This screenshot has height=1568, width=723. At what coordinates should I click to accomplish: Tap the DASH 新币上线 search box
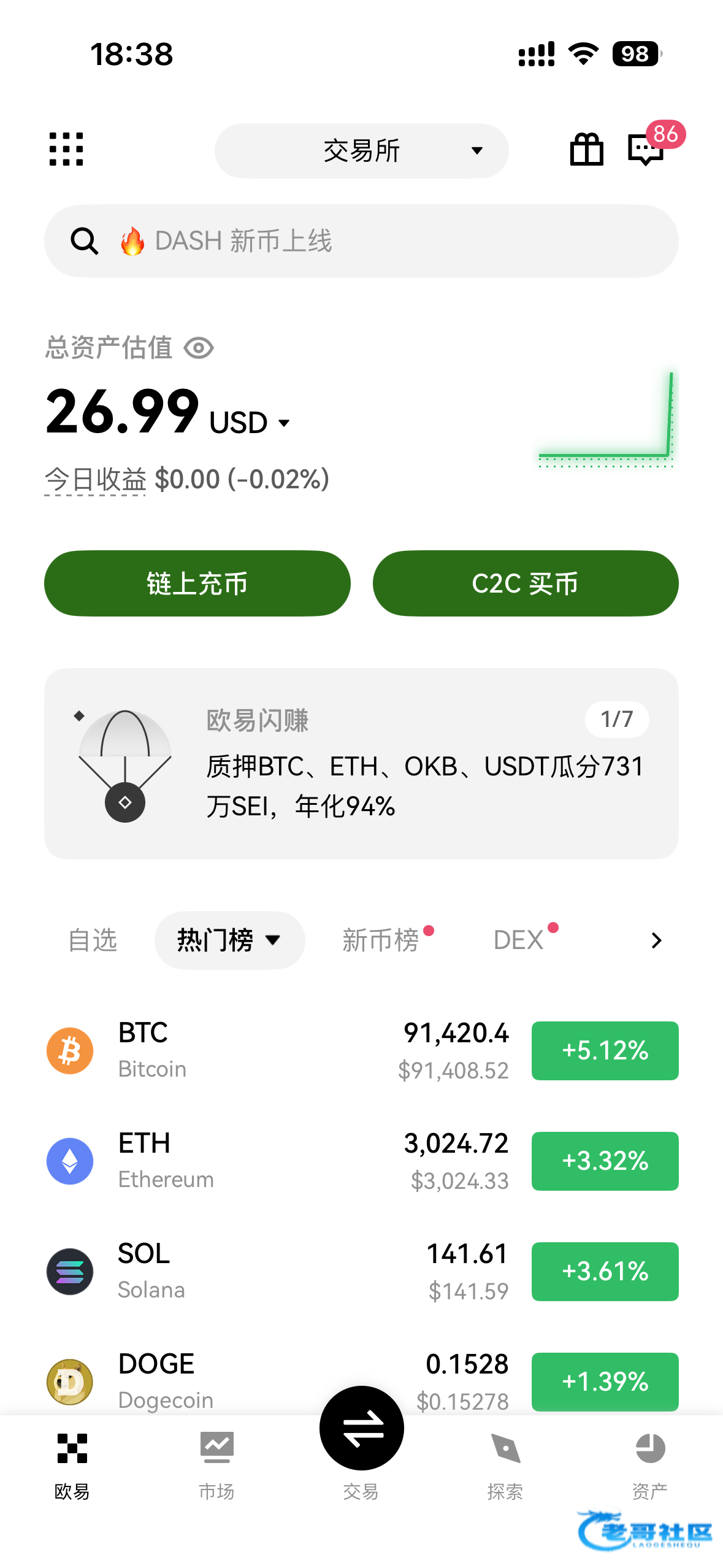click(361, 241)
